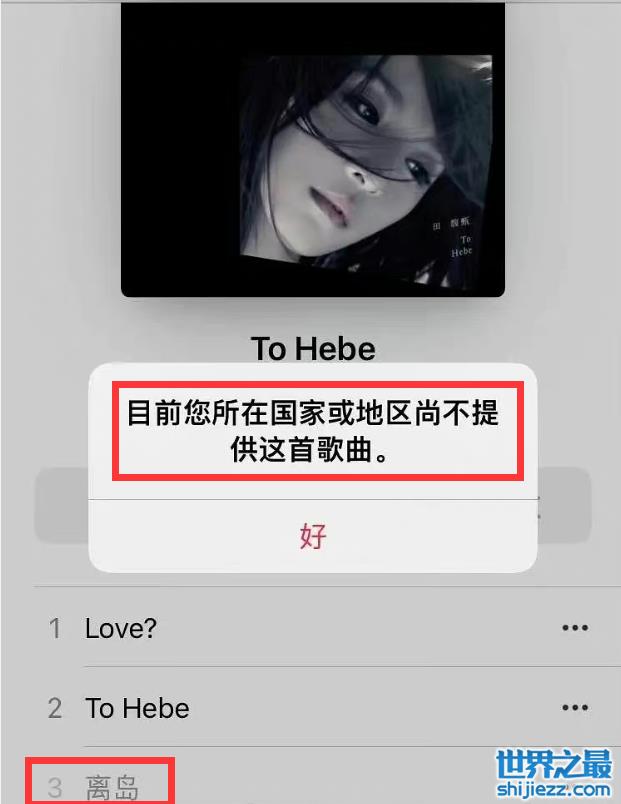Viewport: 621px width, 804px height.
Task: Select track 3 离岛
Action: click(x=111, y=787)
